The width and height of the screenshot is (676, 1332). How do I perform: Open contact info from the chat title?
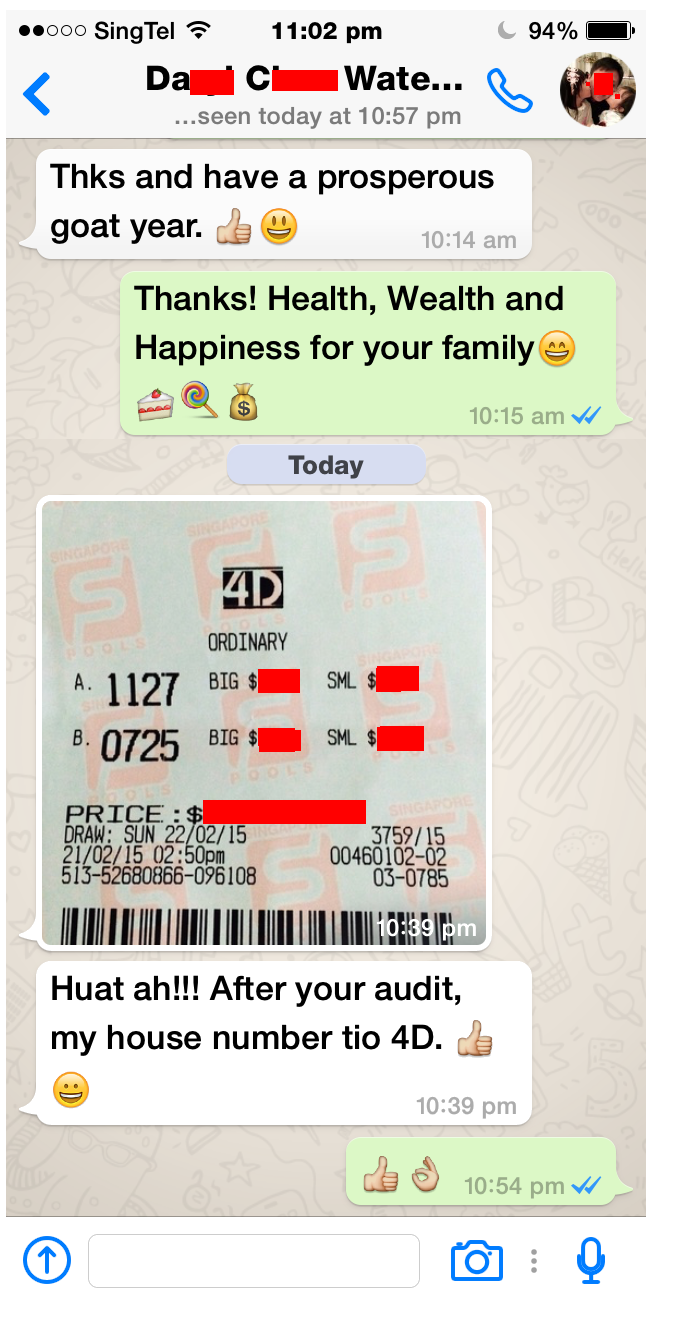tap(305, 80)
